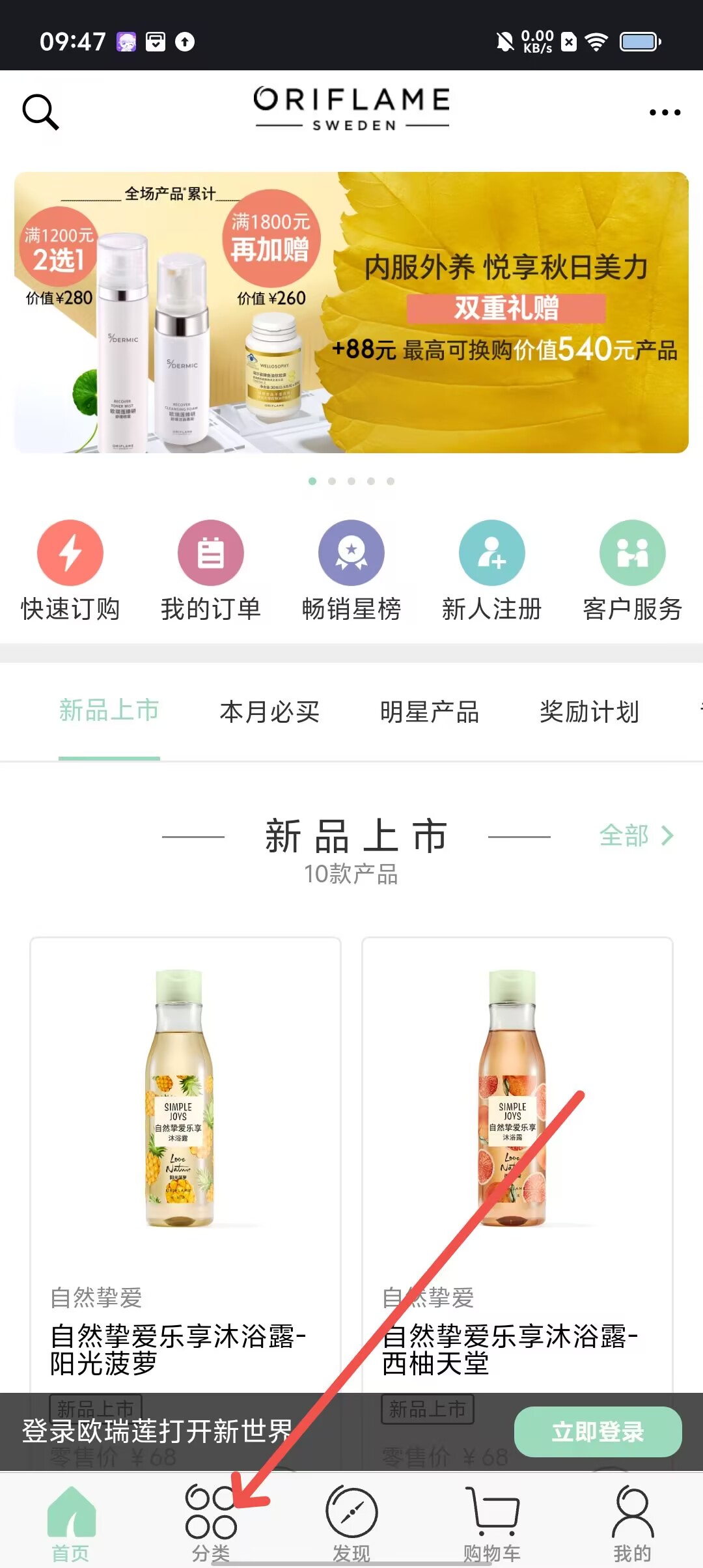Open the search magnifier icon

point(40,112)
